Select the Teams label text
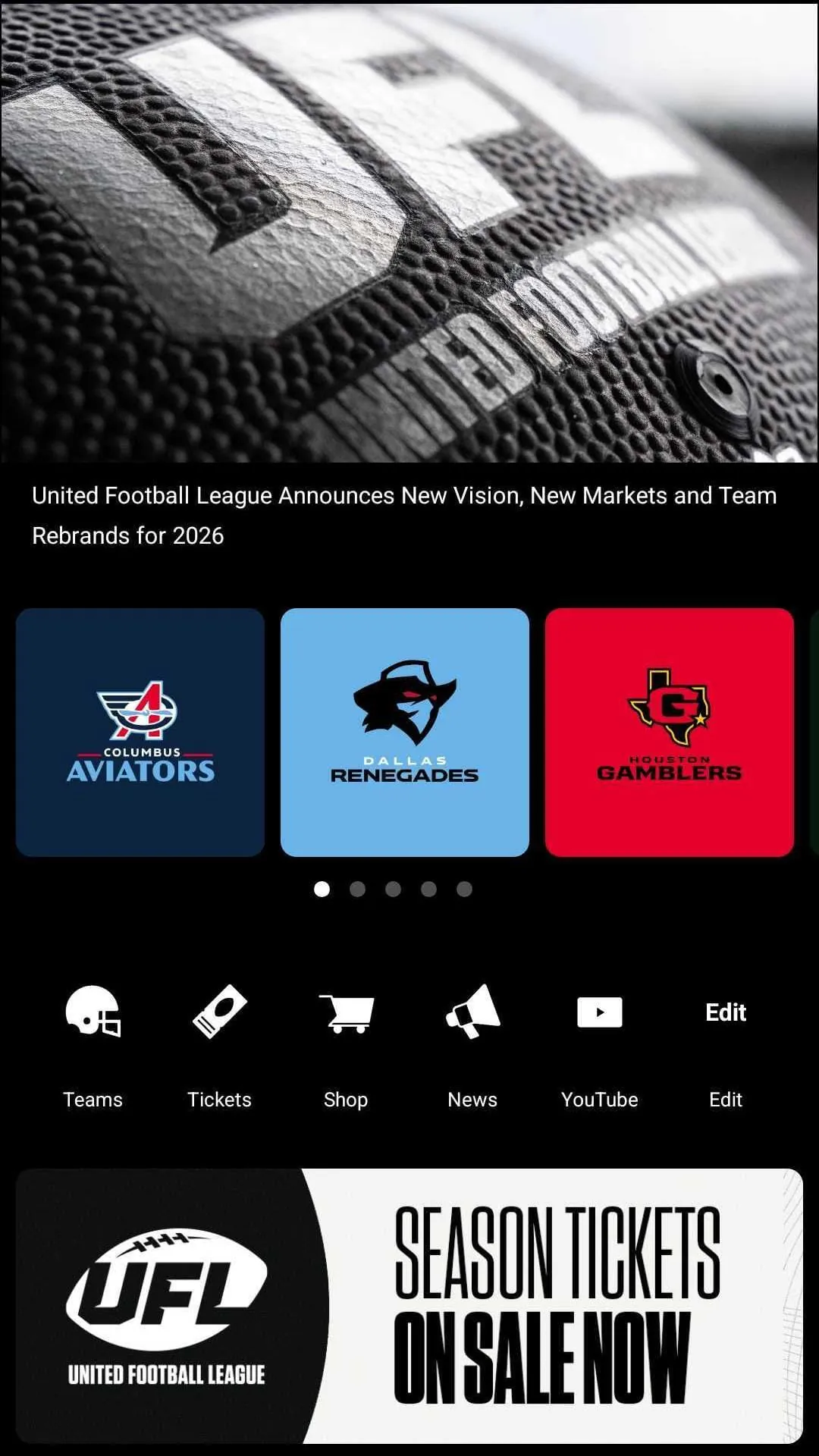819x1456 pixels. [93, 1099]
